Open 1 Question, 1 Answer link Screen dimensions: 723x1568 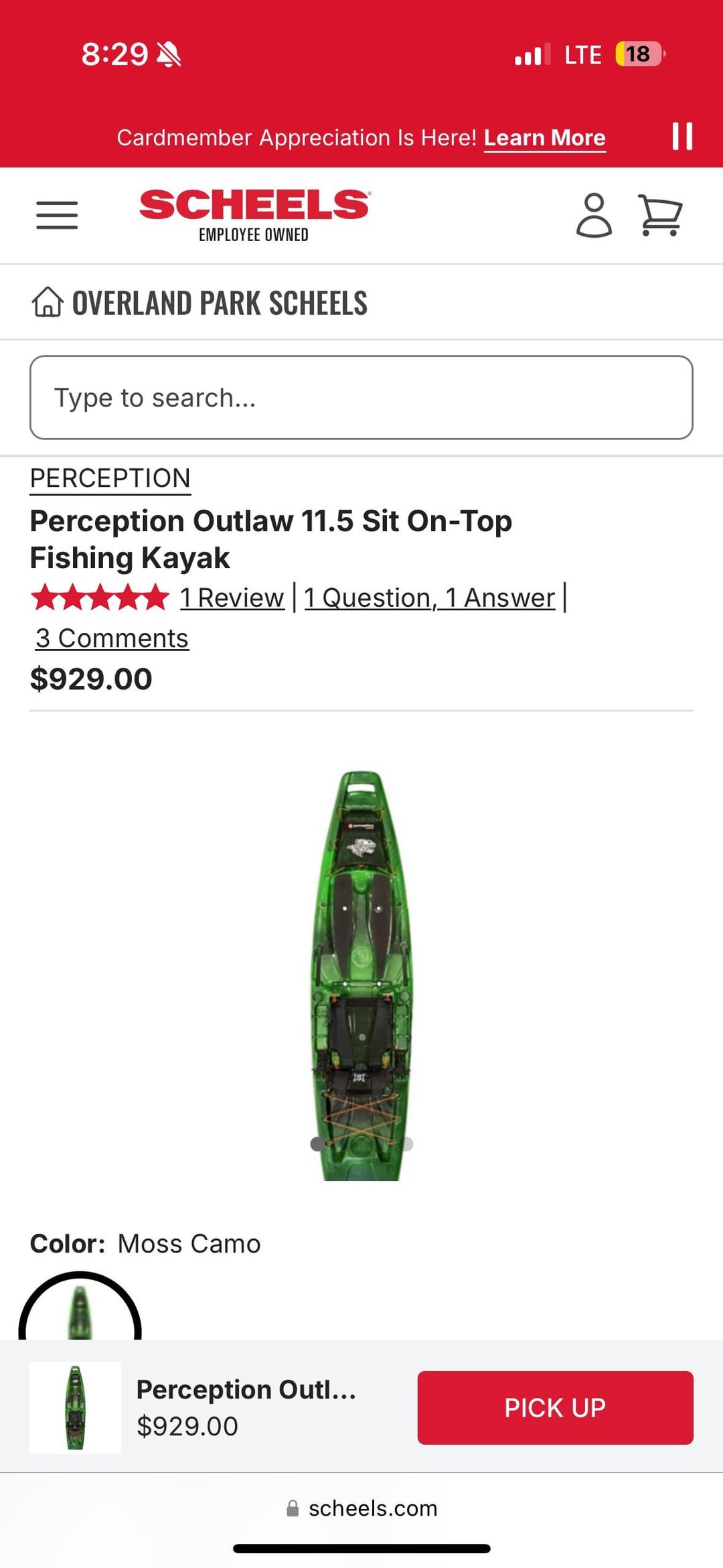coord(430,597)
